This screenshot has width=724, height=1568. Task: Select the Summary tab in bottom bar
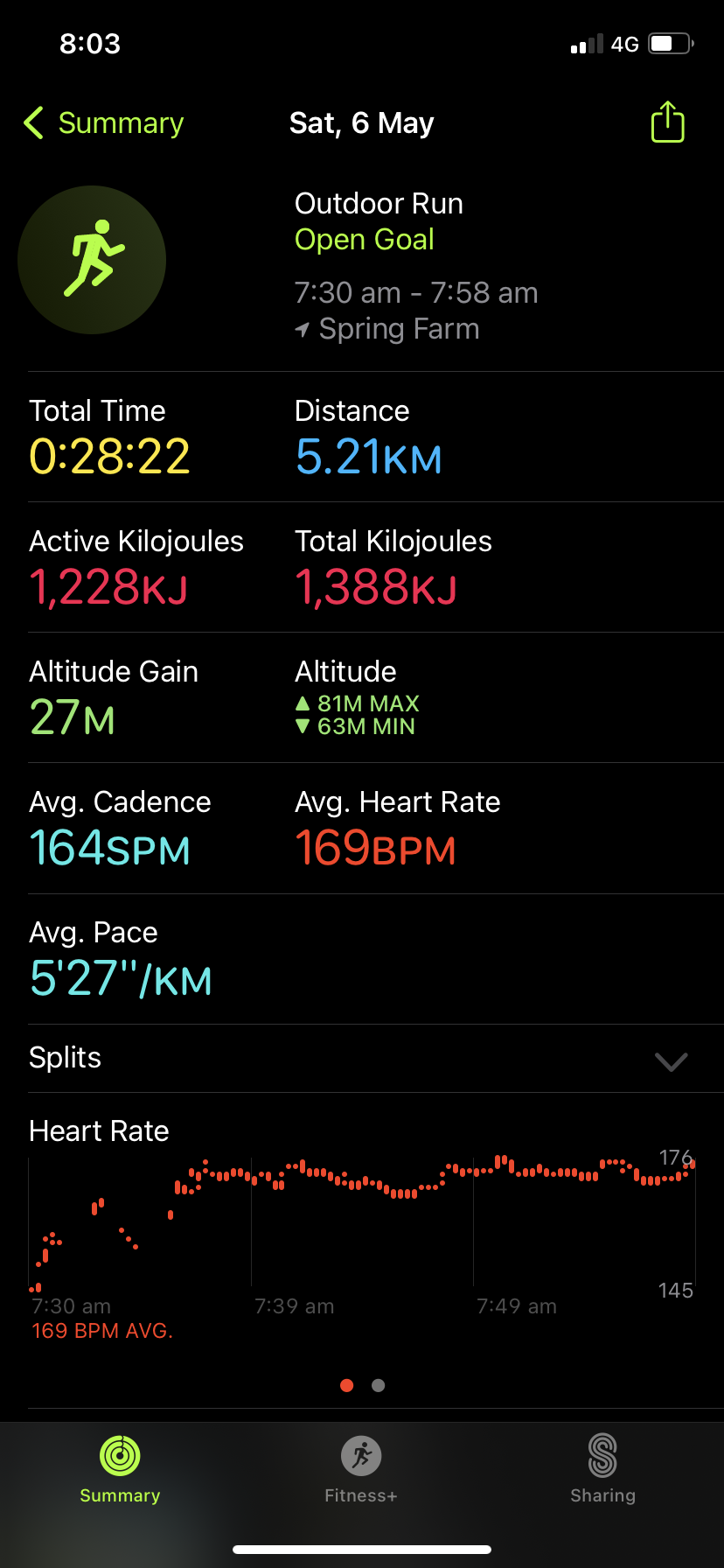[x=120, y=1470]
